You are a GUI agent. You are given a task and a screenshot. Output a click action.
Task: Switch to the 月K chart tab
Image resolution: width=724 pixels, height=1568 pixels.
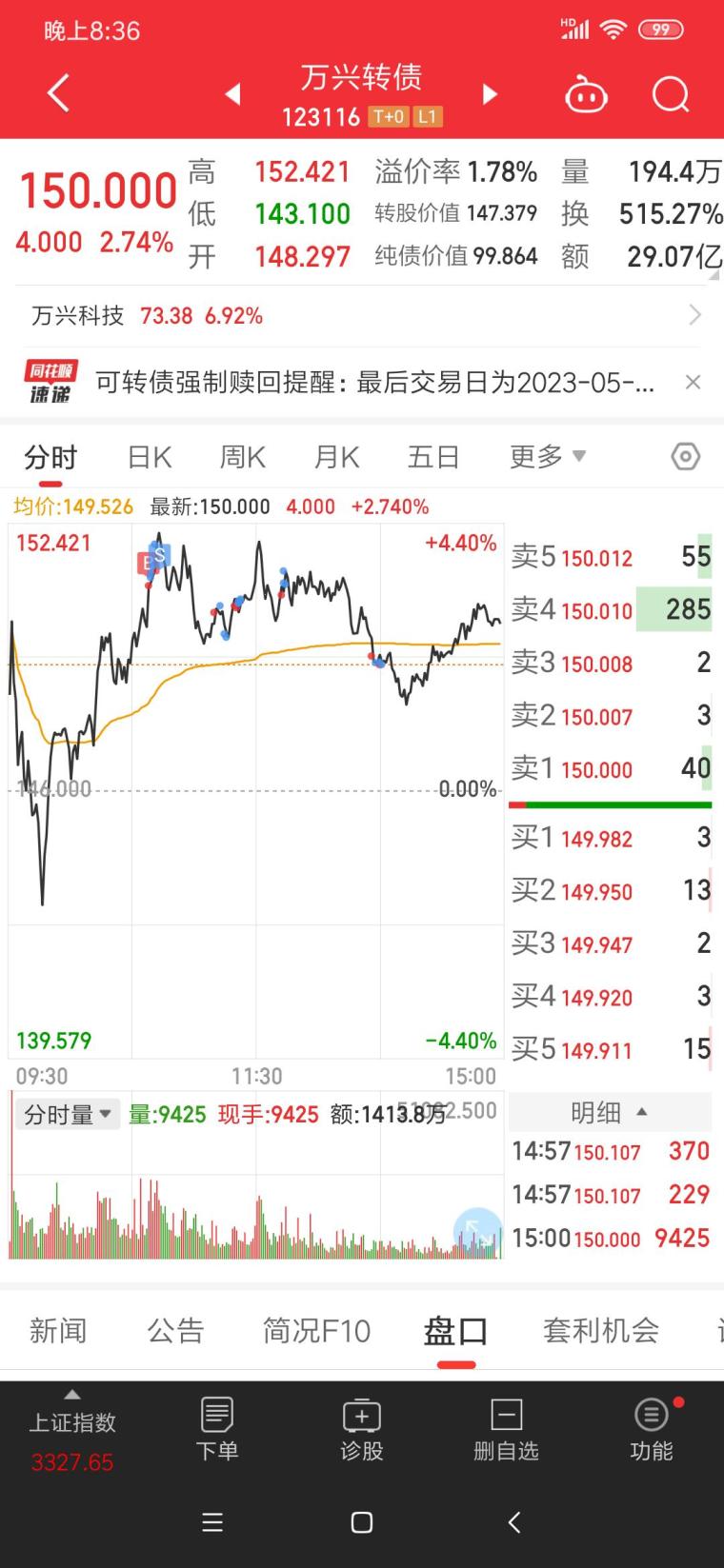point(337,458)
